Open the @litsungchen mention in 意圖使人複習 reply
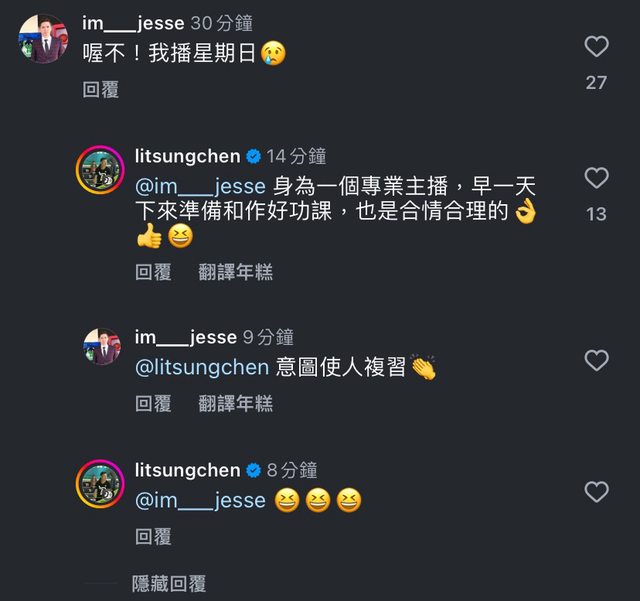Screen dimensions: 640x601 click(x=202, y=367)
